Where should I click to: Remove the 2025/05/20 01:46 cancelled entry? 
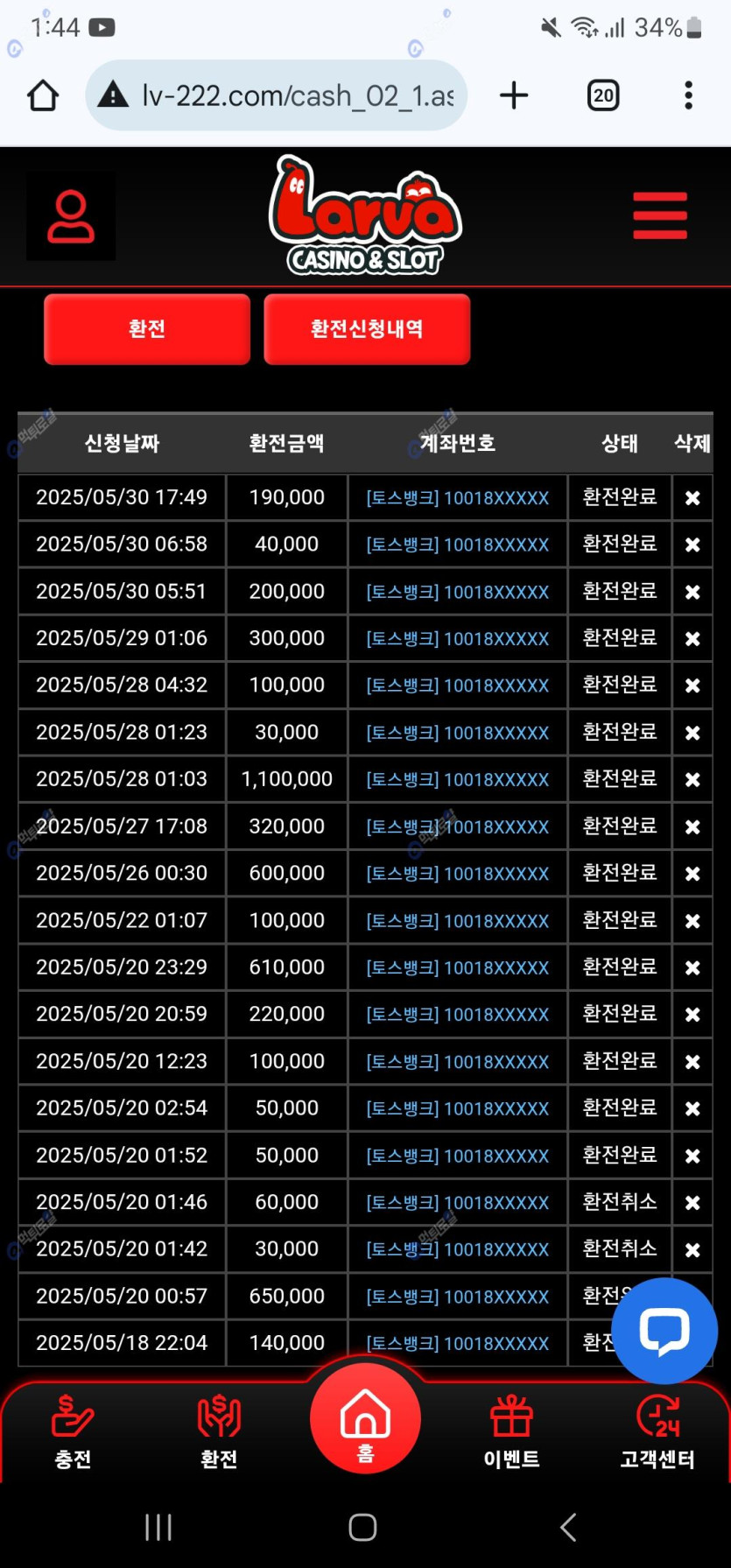tap(692, 1203)
